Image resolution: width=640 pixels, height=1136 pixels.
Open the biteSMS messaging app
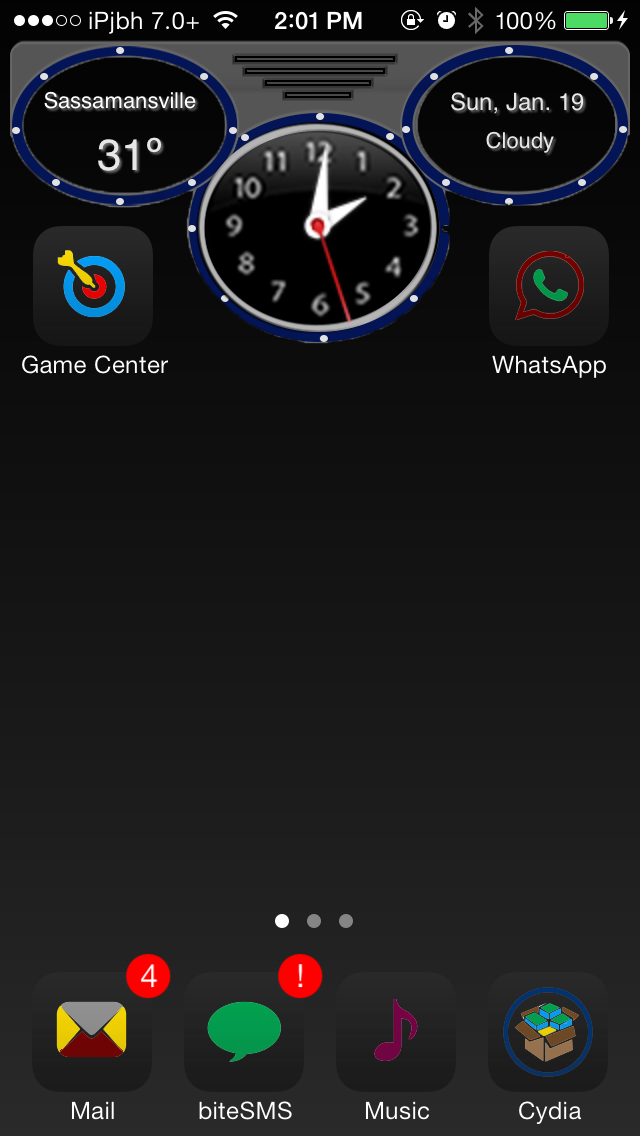pyautogui.click(x=244, y=1032)
